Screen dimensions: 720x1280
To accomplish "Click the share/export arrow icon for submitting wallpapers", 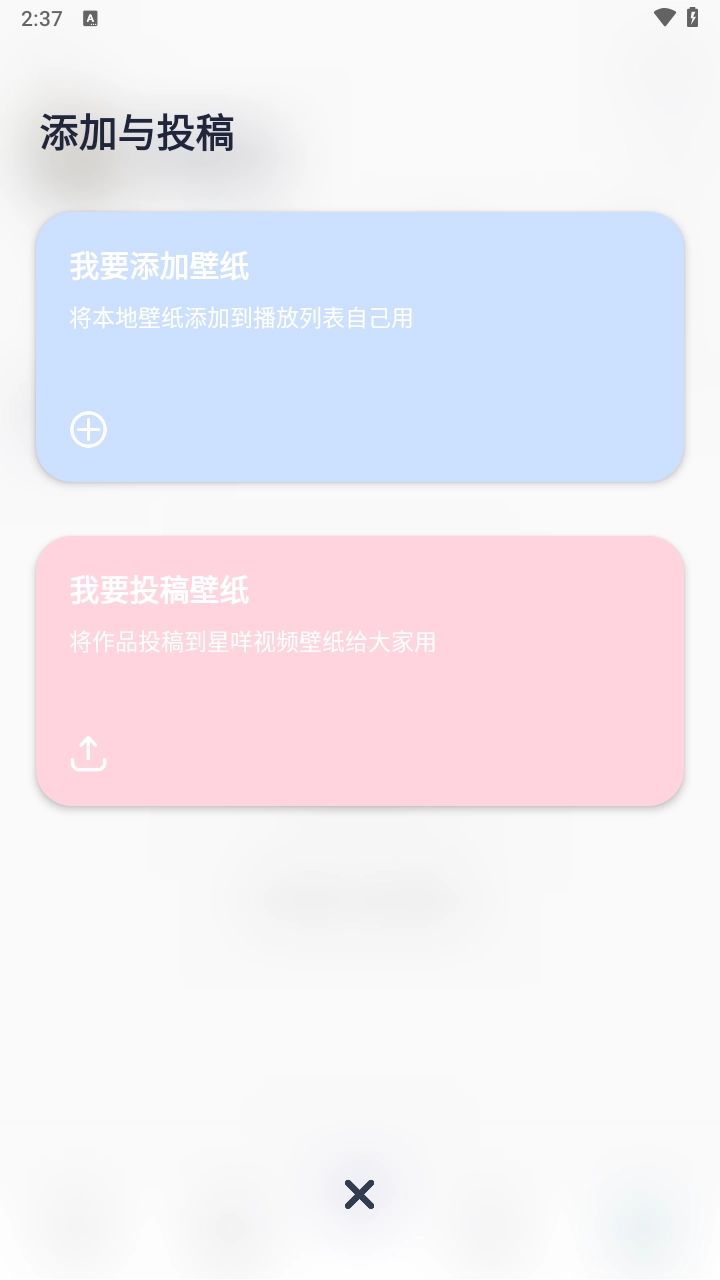I will 88,753.
